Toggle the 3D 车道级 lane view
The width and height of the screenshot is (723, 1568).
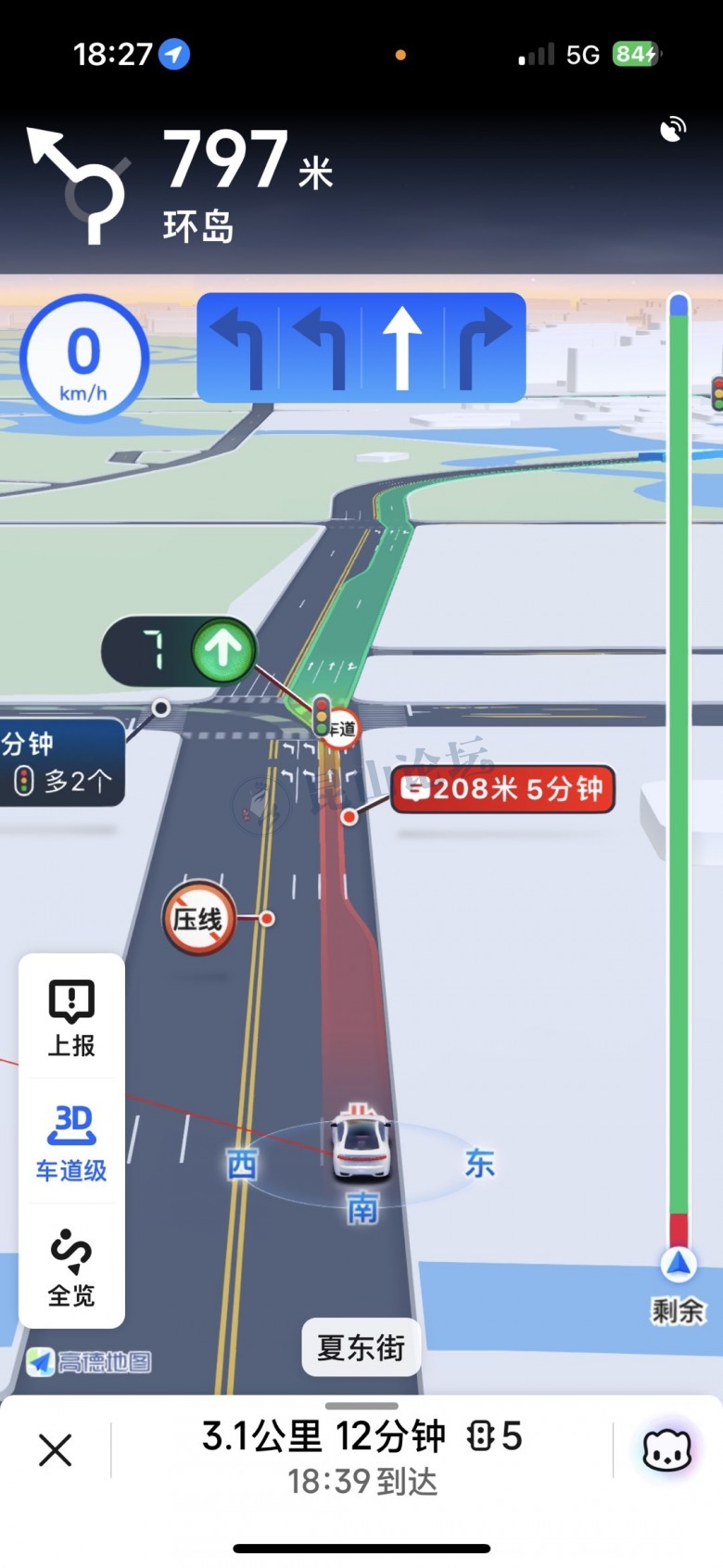[71, 1142]
